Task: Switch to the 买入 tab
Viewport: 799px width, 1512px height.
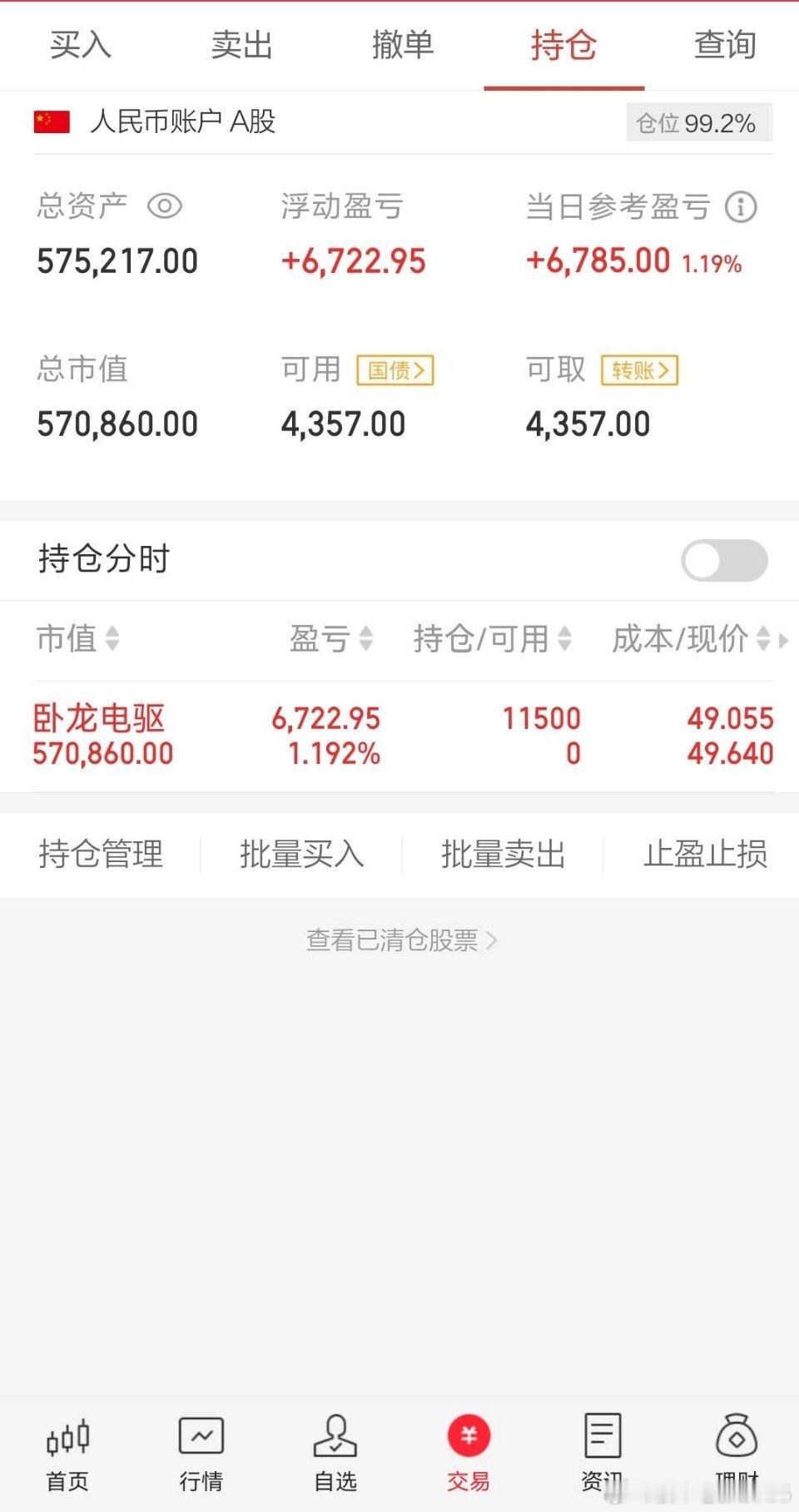Action: (x=80, y=45)
